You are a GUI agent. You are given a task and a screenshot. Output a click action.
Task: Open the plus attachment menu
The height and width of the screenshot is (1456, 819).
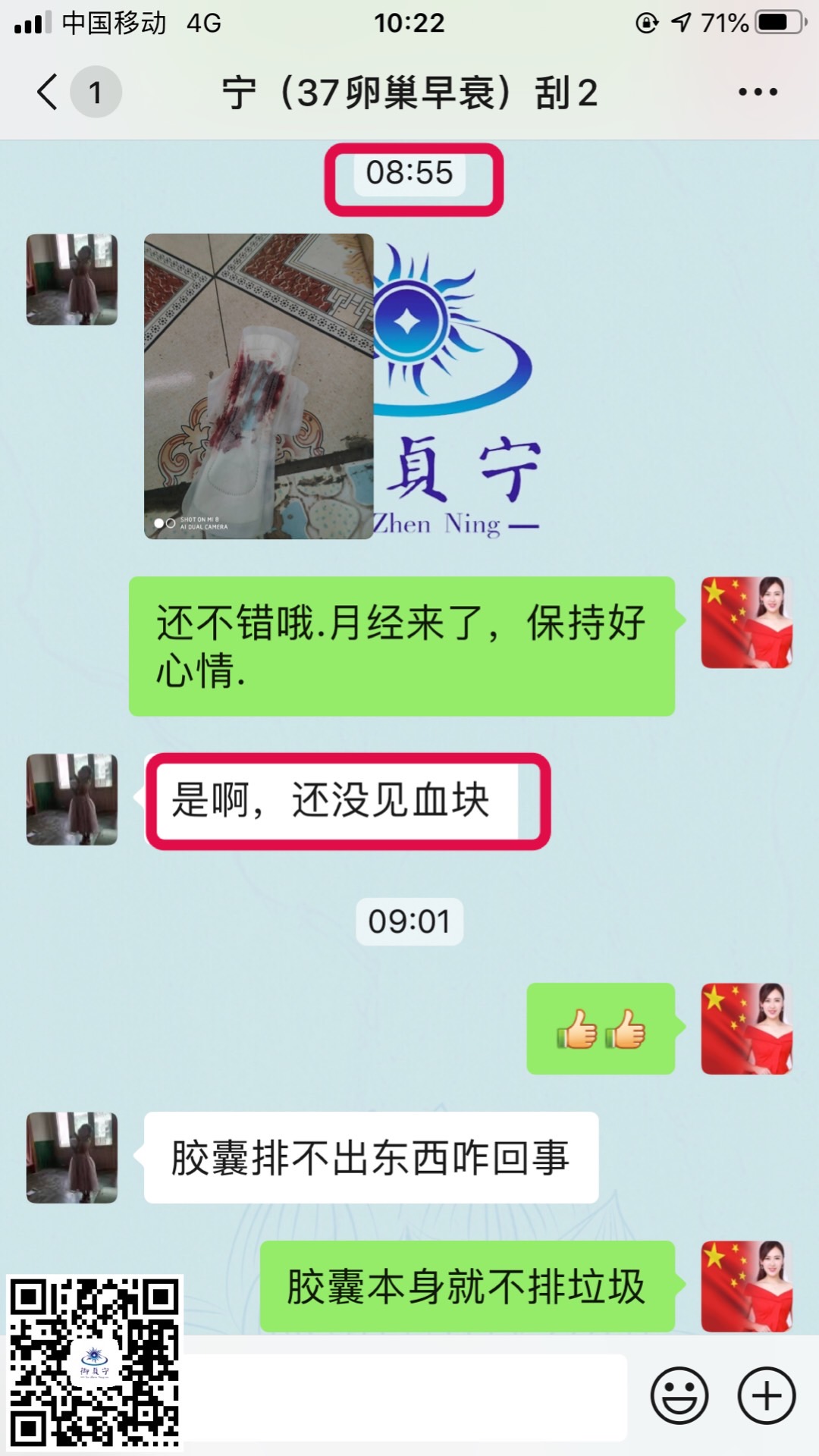click(766, 1395)
